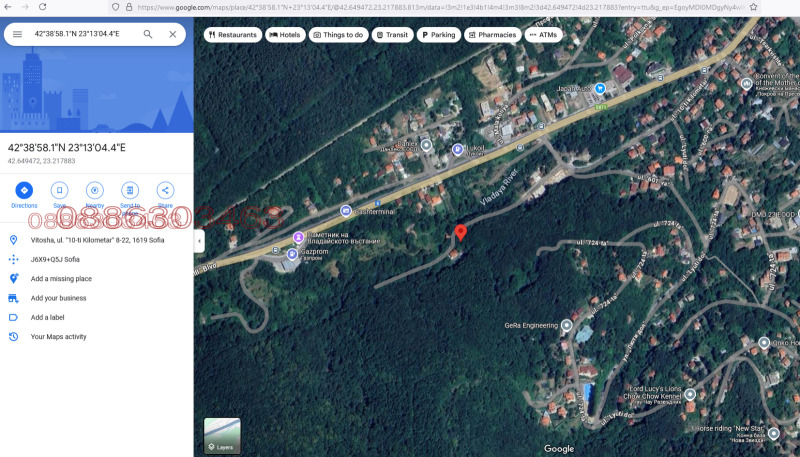Image resolution: width=800 pixels, height=457 pixels.
Task: Select the Pharmacies chip
Action: coord(492,34)
